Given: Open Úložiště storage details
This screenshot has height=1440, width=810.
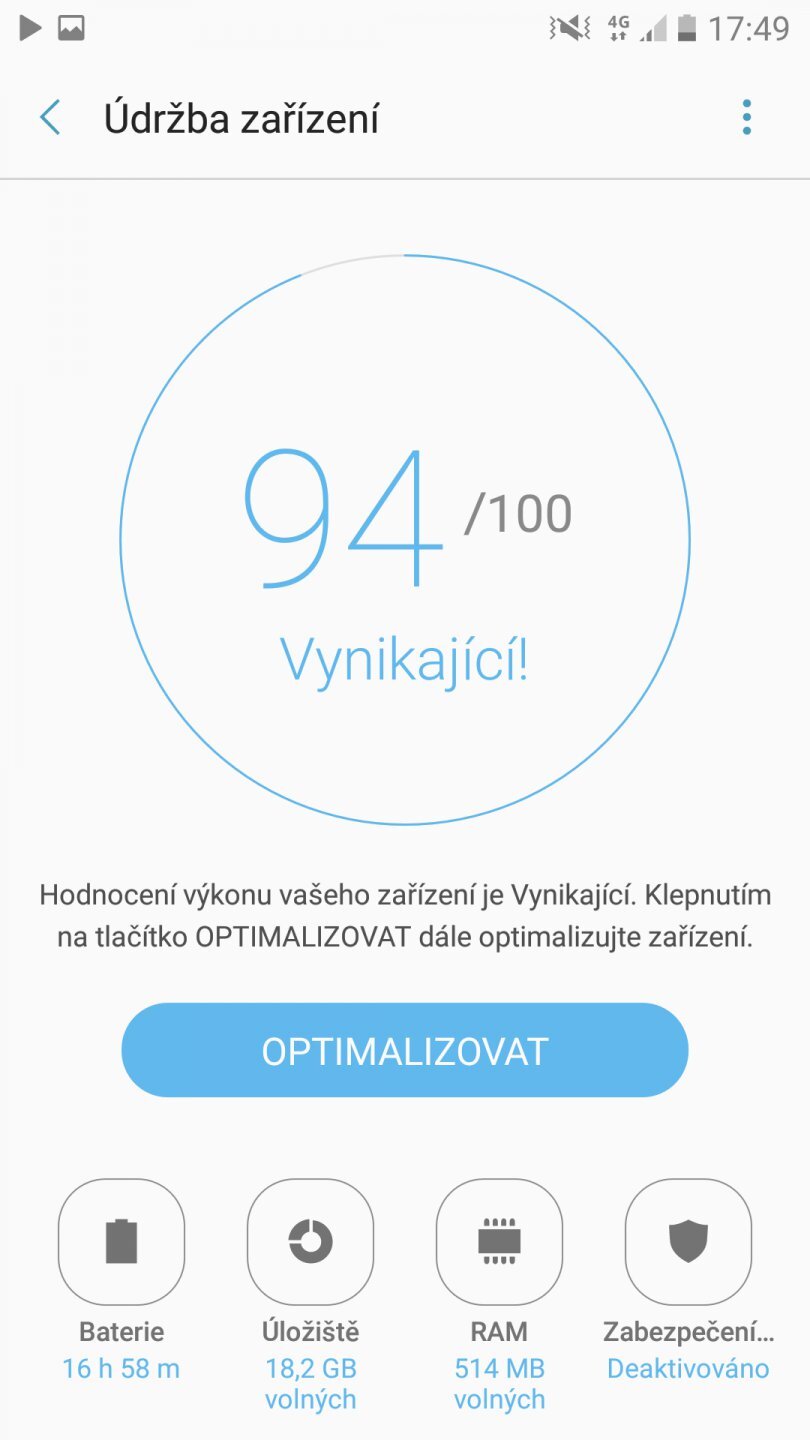Looking at the screenshot, I should point(310,1242).
